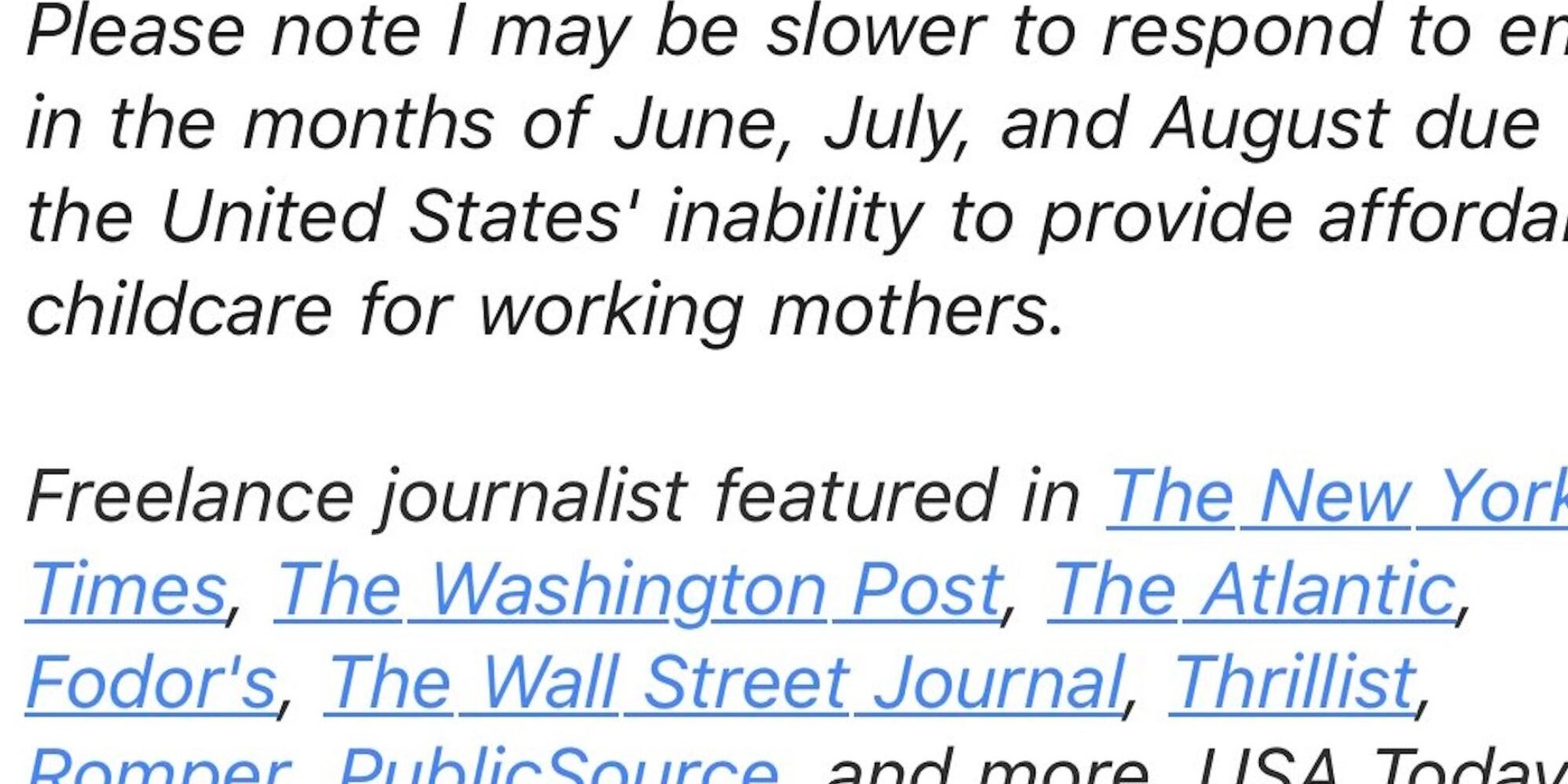Open The Washington Post link

click(639, 590)
